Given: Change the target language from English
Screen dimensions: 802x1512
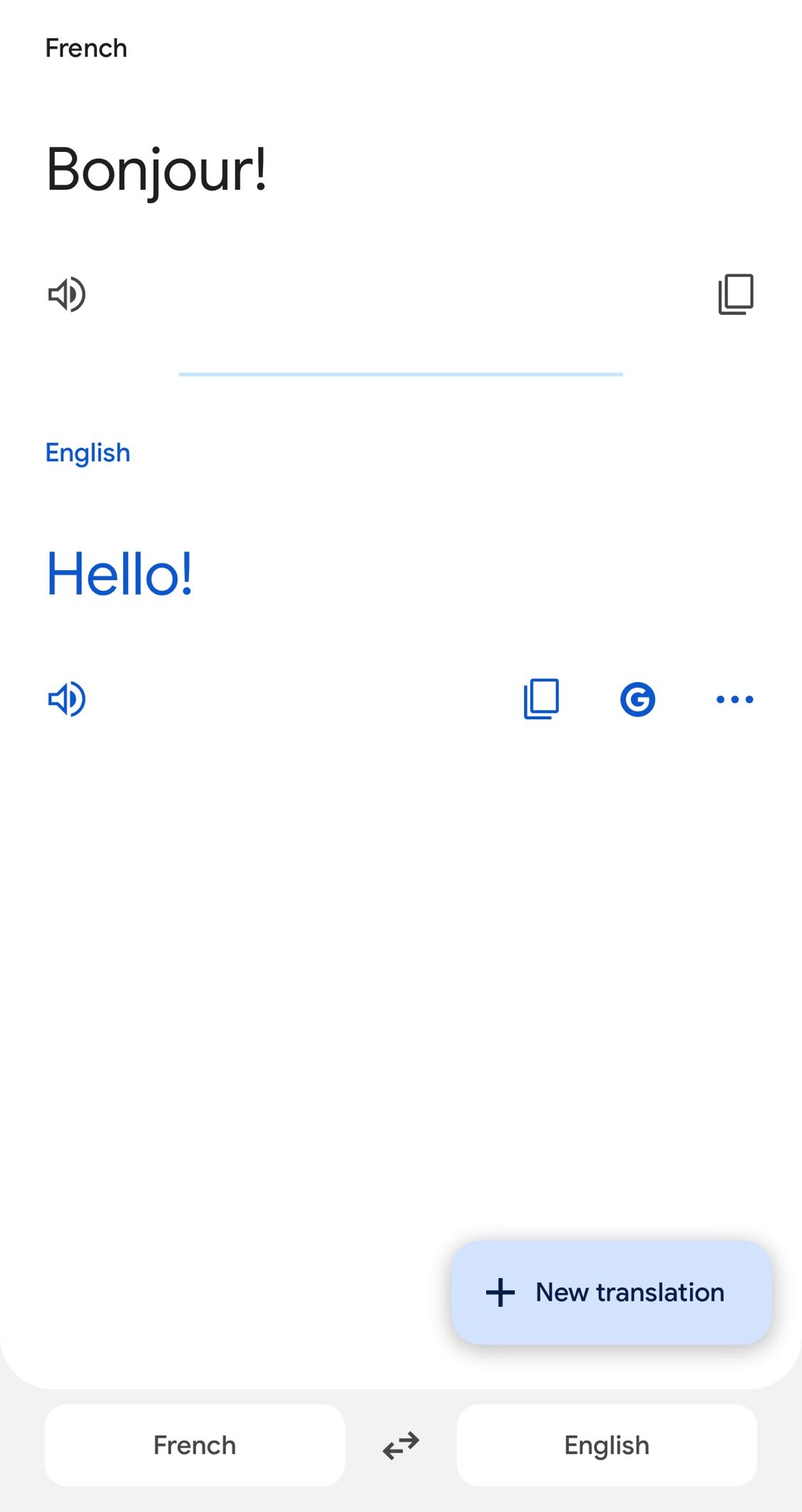Looking at the screenshot, I should [607, 1445].
